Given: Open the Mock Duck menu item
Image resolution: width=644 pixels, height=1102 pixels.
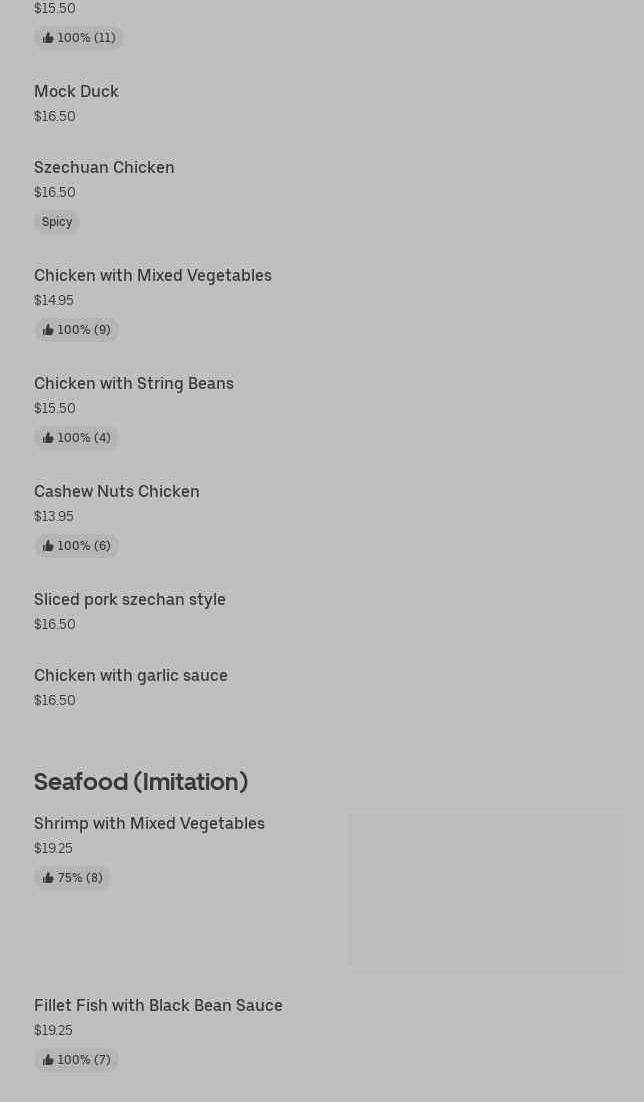Looking at the screenshot, I should tap(76, 92).
